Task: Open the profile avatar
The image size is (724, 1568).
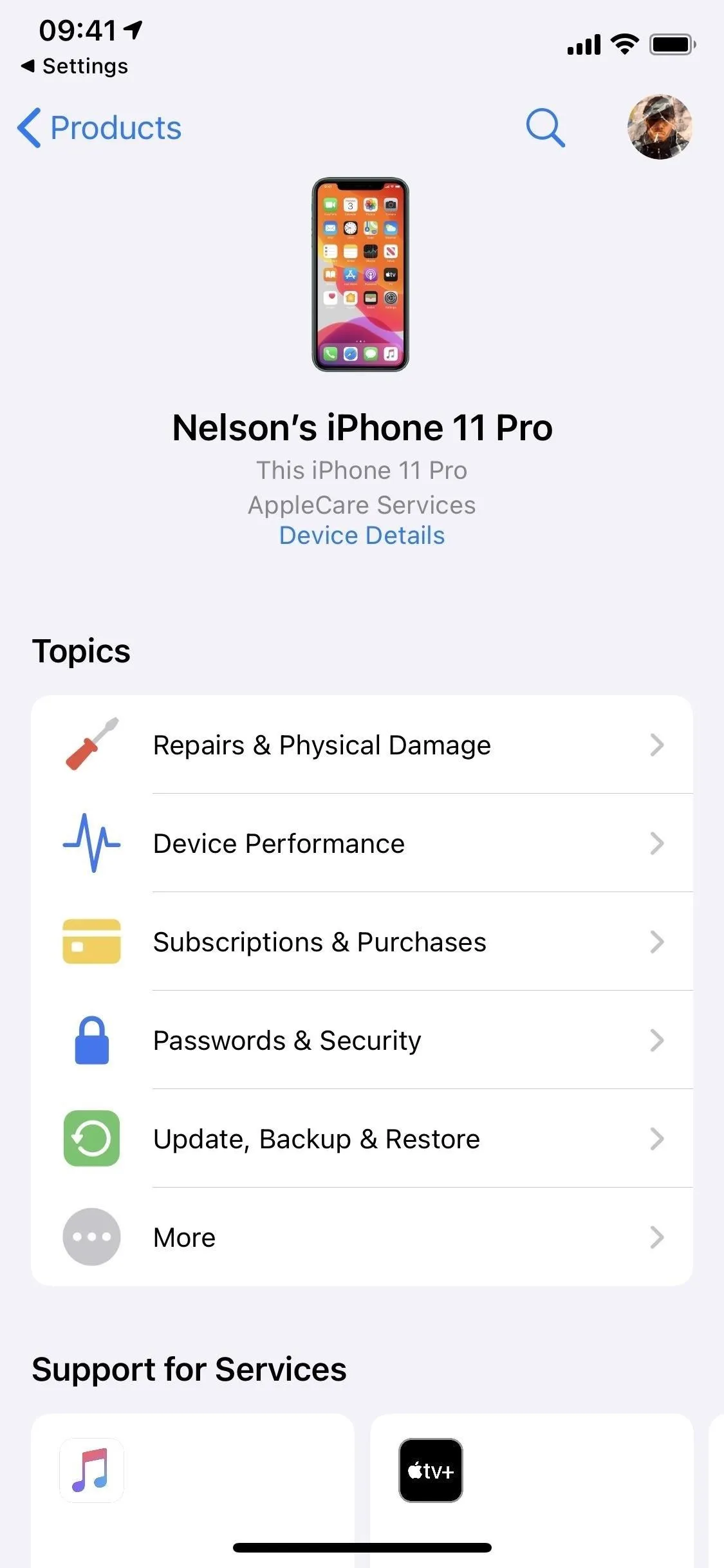Action: (660, 127)
